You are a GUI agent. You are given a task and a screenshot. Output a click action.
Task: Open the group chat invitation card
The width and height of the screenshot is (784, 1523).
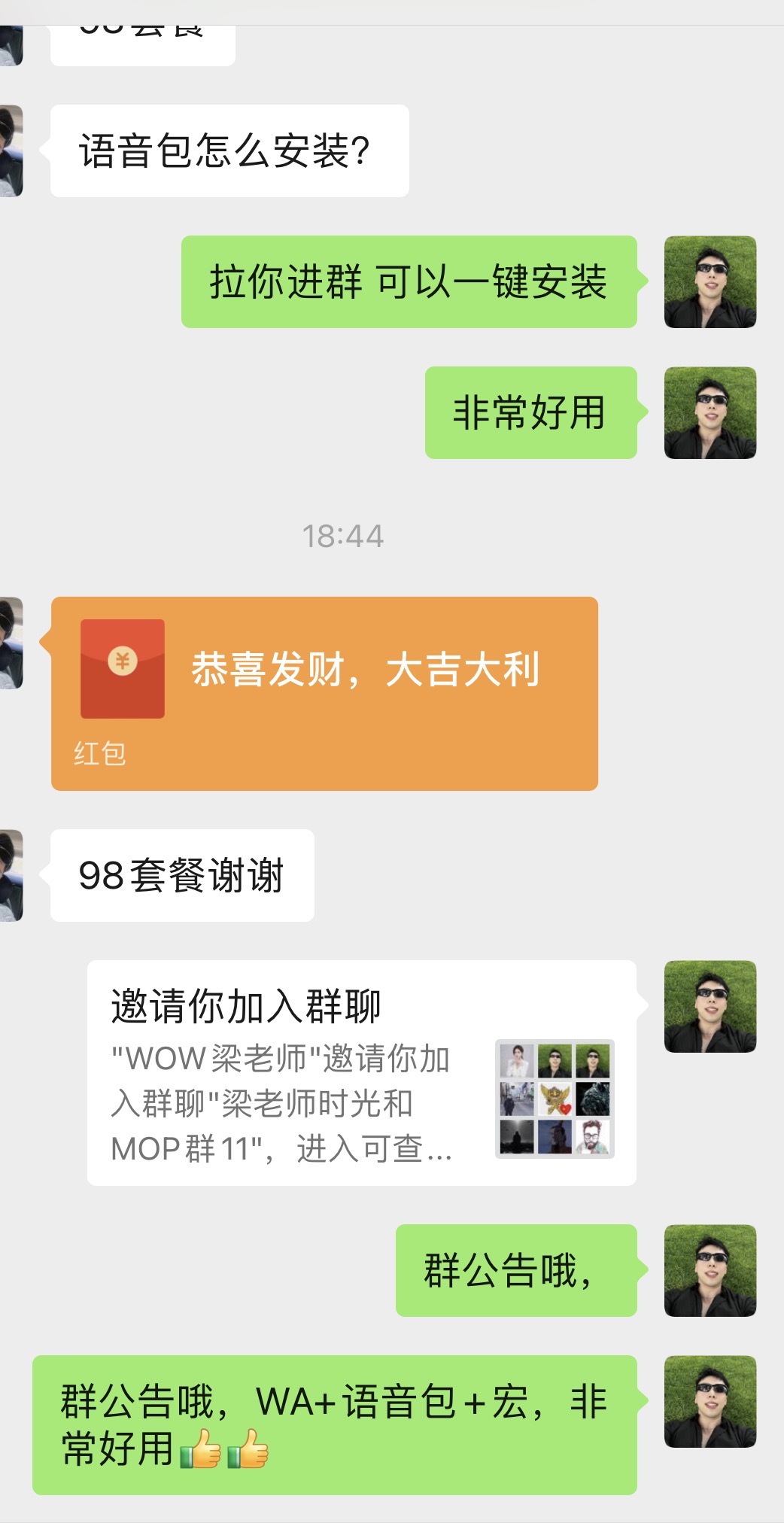(x=362, y=1072)
